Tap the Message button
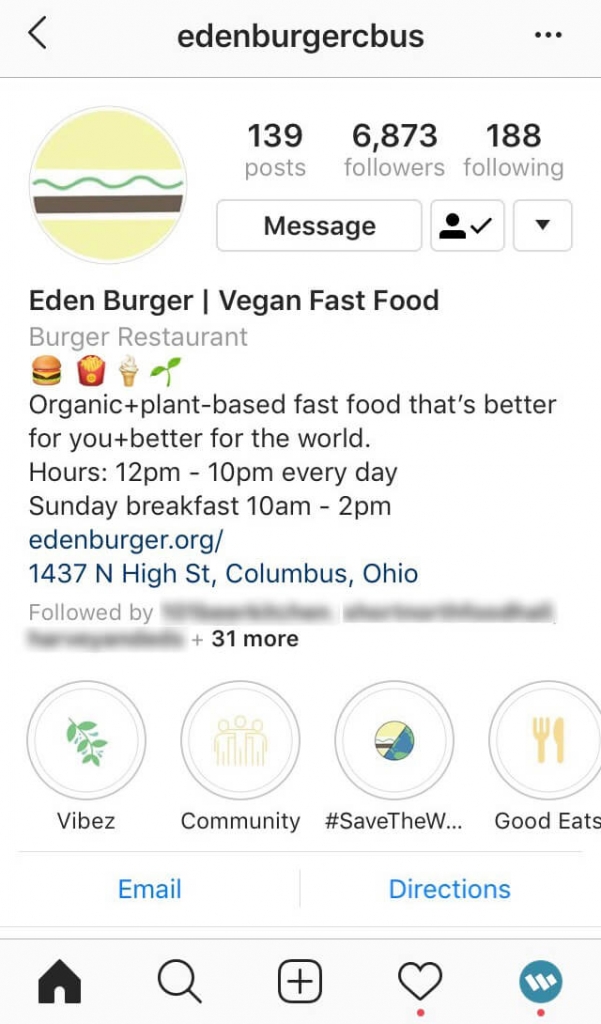This screenshot has width=601, height=1024. (319, 226)
